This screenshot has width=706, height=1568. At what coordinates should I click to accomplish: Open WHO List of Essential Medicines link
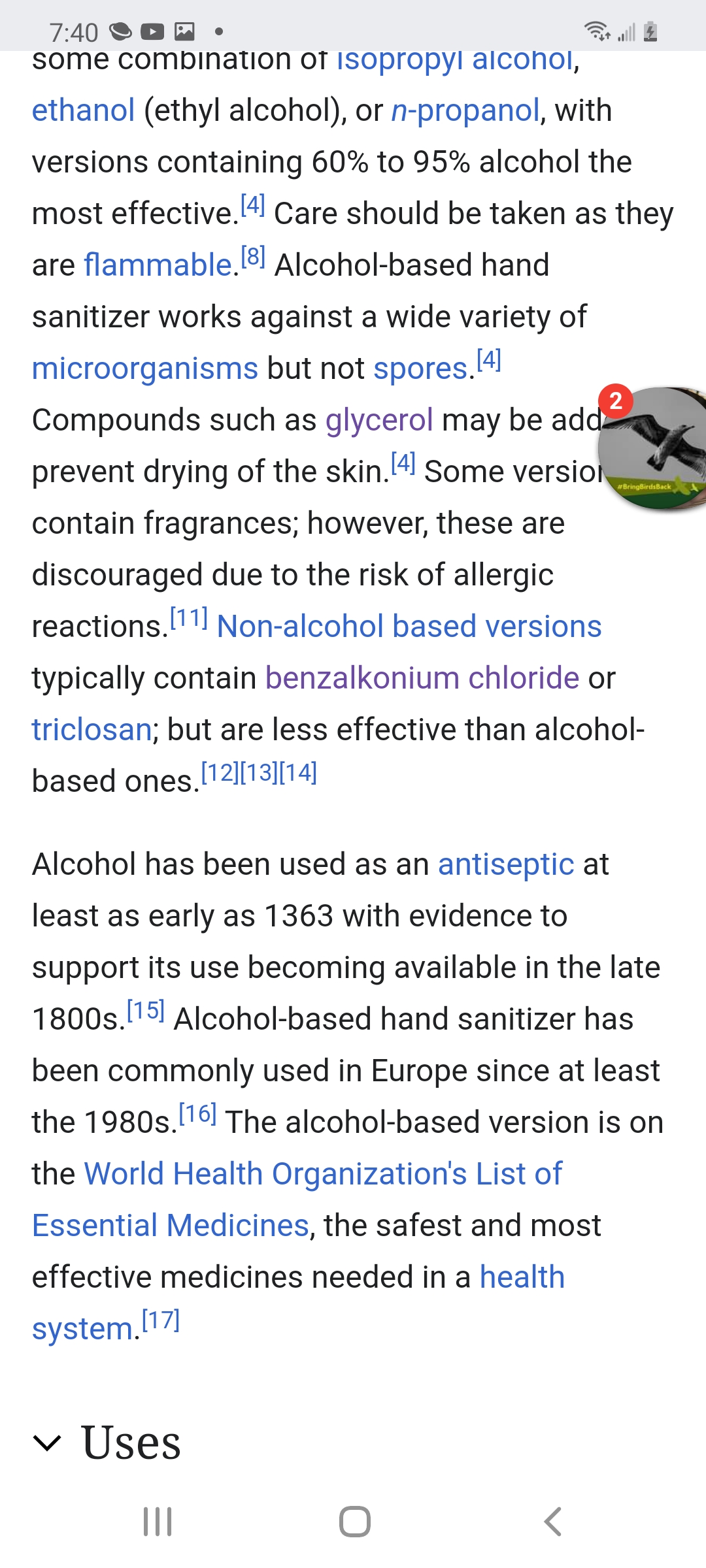(323, 1174)
